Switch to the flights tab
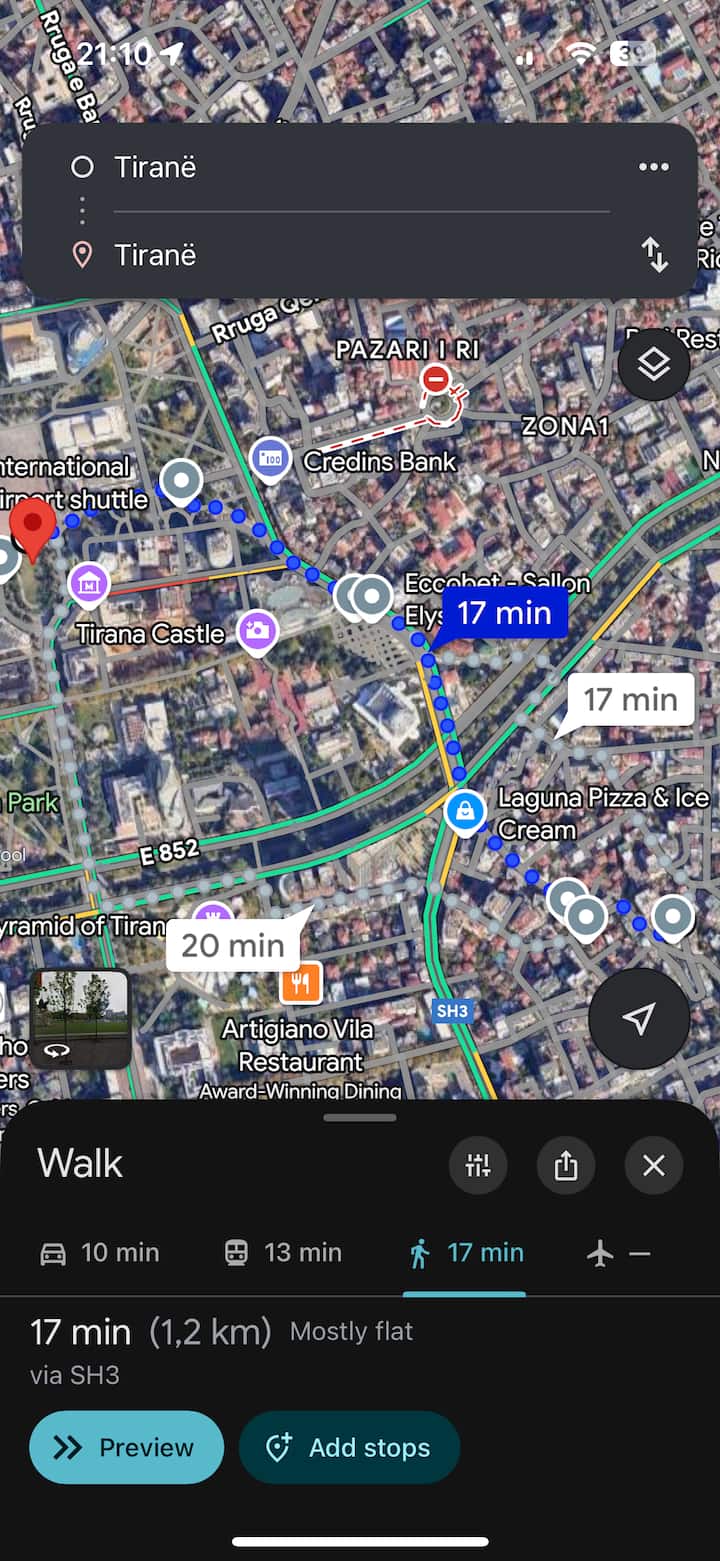 619,1253
